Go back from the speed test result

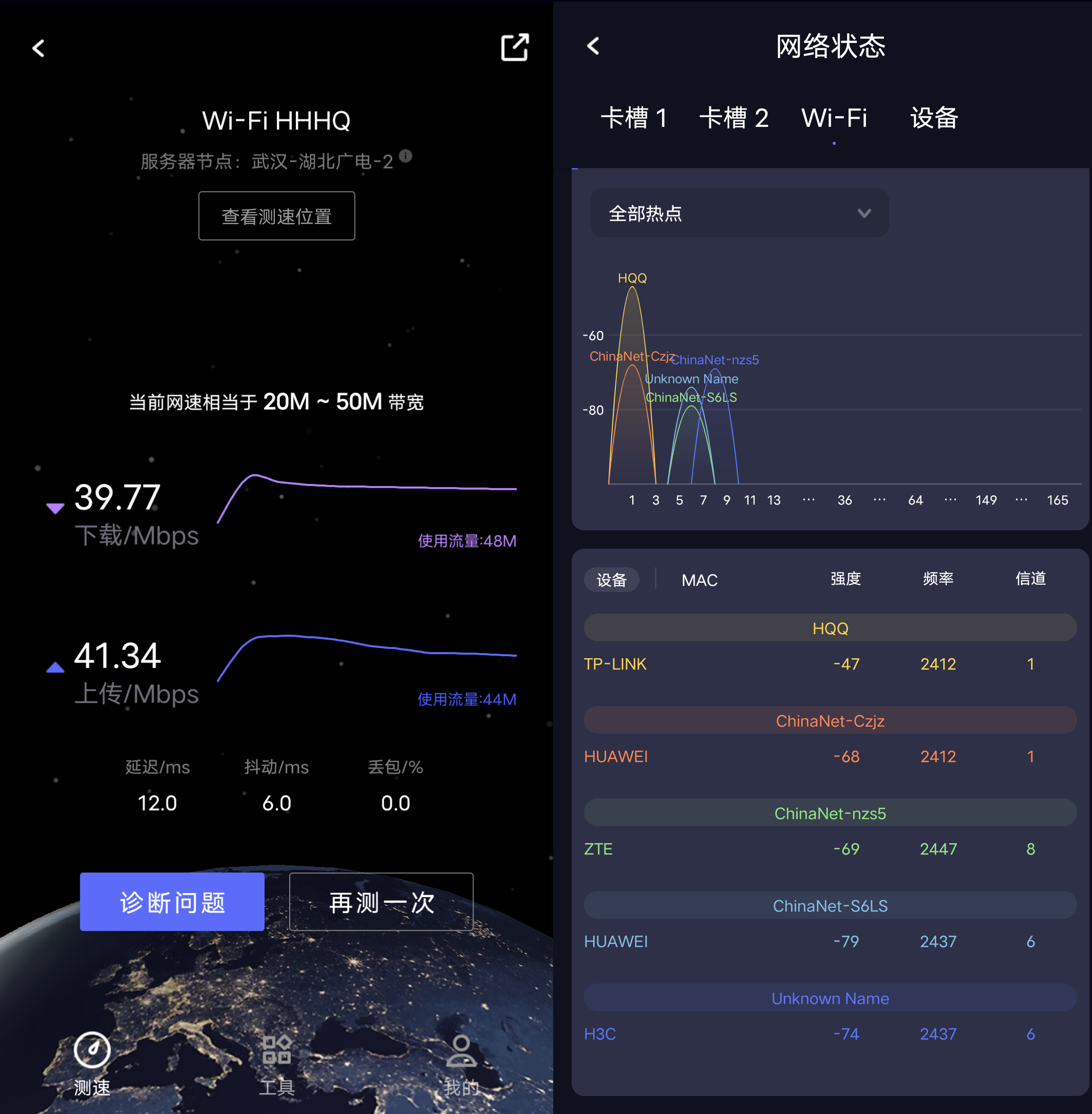39,48
